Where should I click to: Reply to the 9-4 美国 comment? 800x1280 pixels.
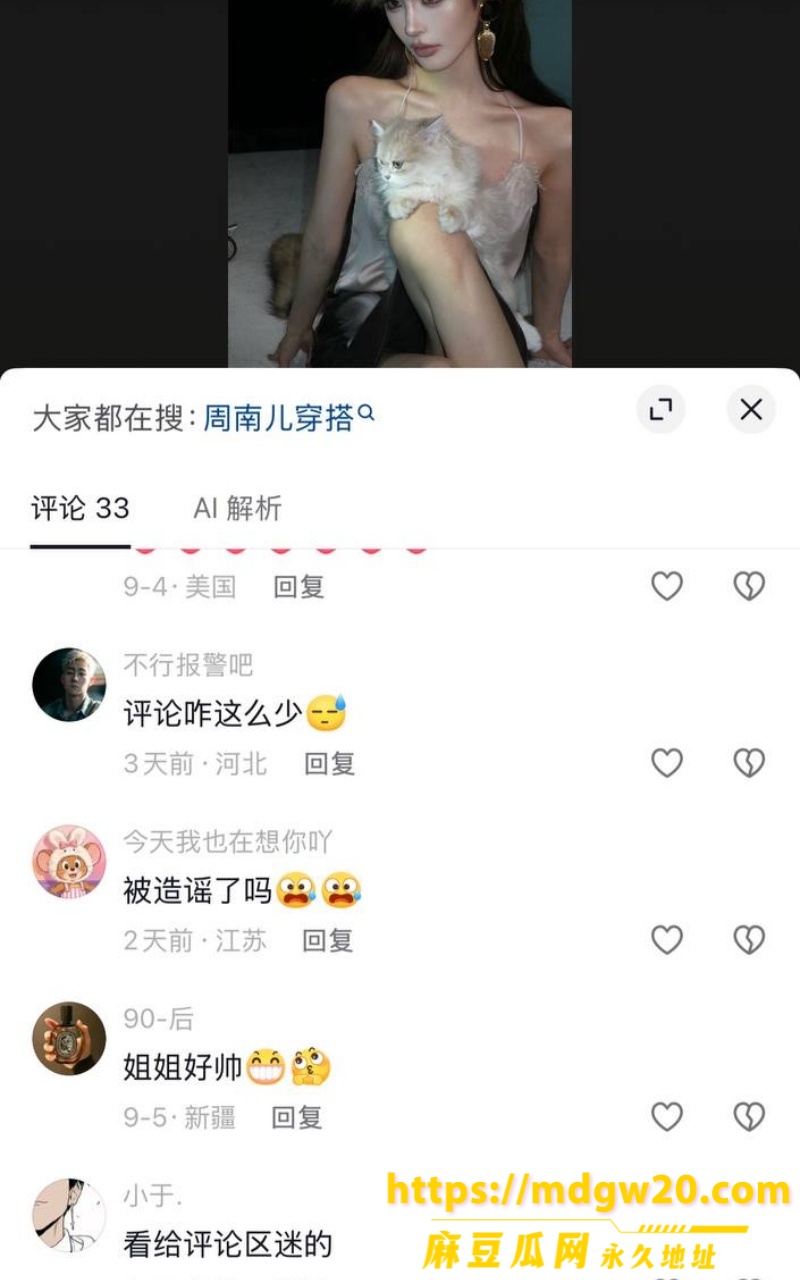[299, 586]
